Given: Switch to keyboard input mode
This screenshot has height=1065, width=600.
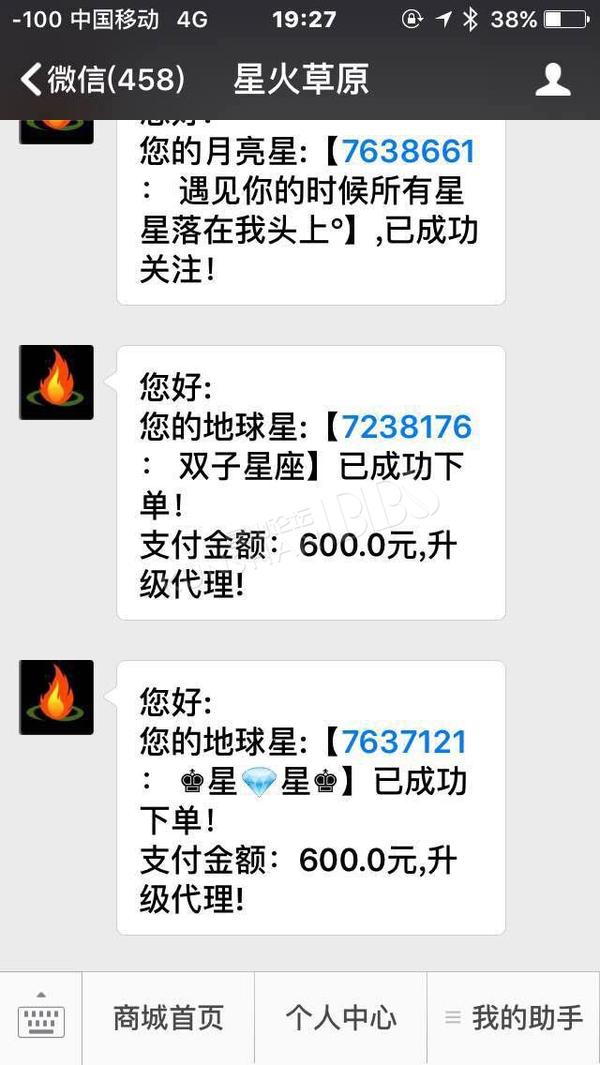Looking at the screenshot, I should click(x=41, y=1016).
